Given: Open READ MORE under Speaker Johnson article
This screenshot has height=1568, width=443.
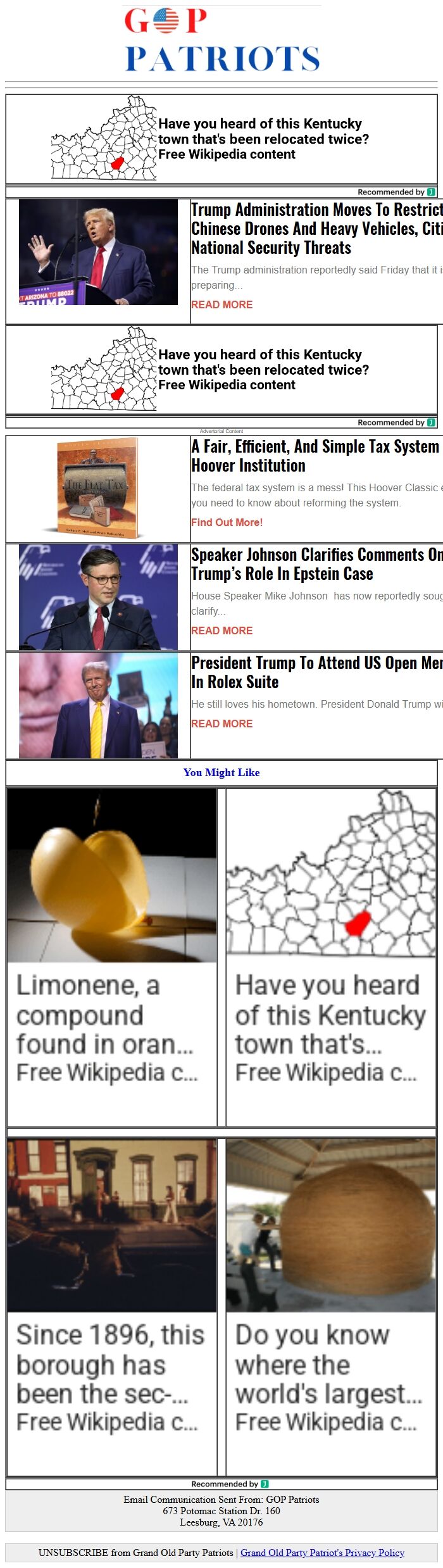Looking at the screenshot, I should click(x=221, y=630).
